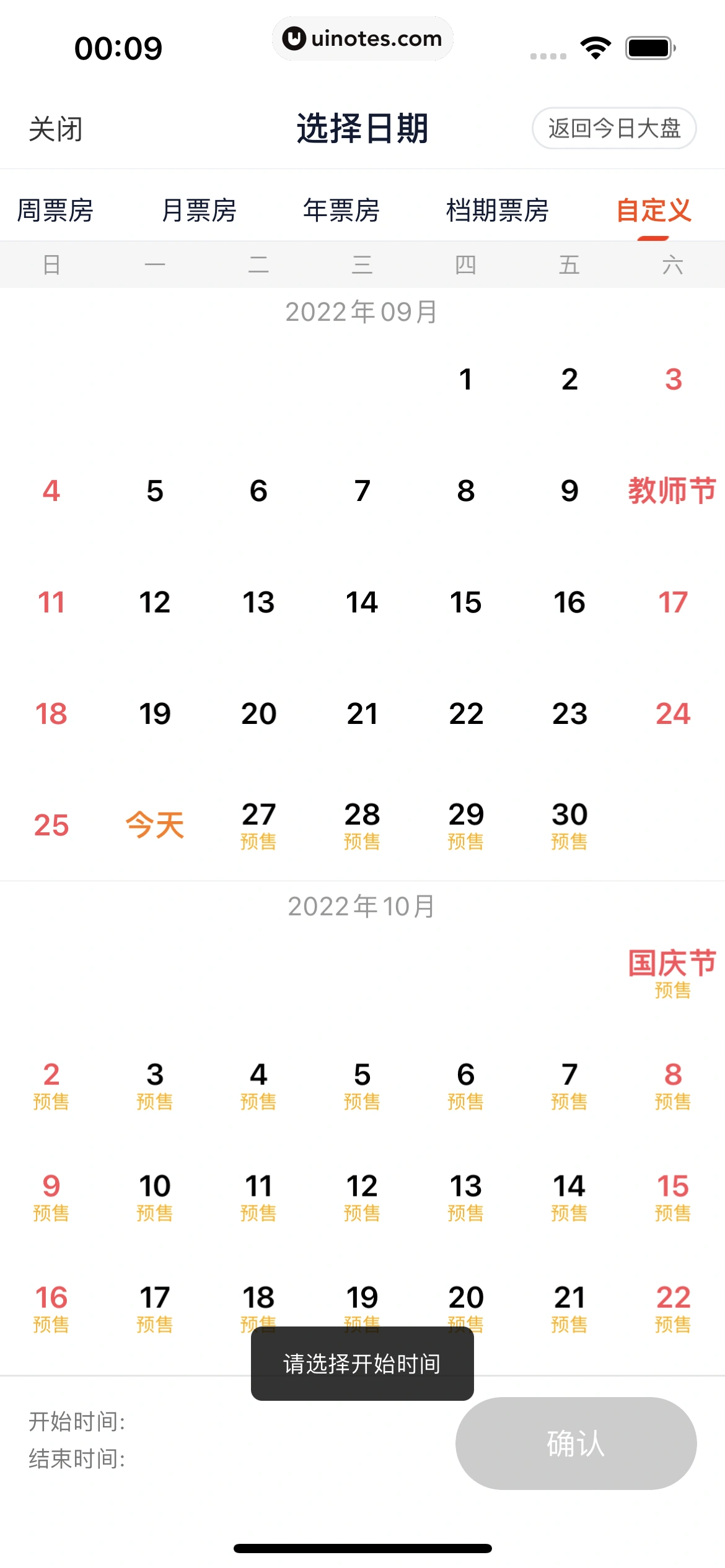Switch to 档期票房 tab
Image resolution: width=725 pixels, height=1568 pixels.
point(497,211)
